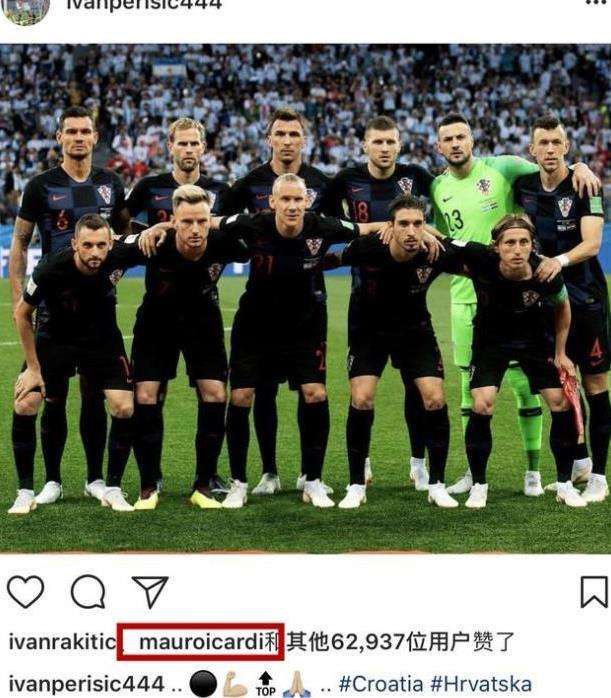Viewport: 611px width, 698px height.
Task: Share the post via paper plane icon
Action: [150, 592]
